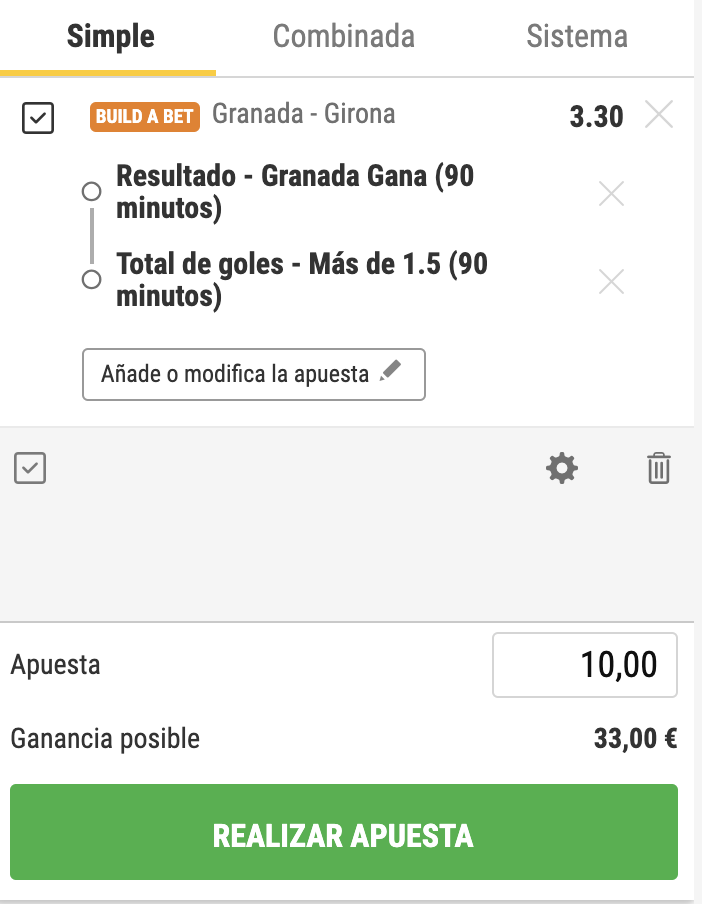Switch to the Combinada tab
Image resolution: width=702 pixels, height=904 pixels.
tap(343, 37)
